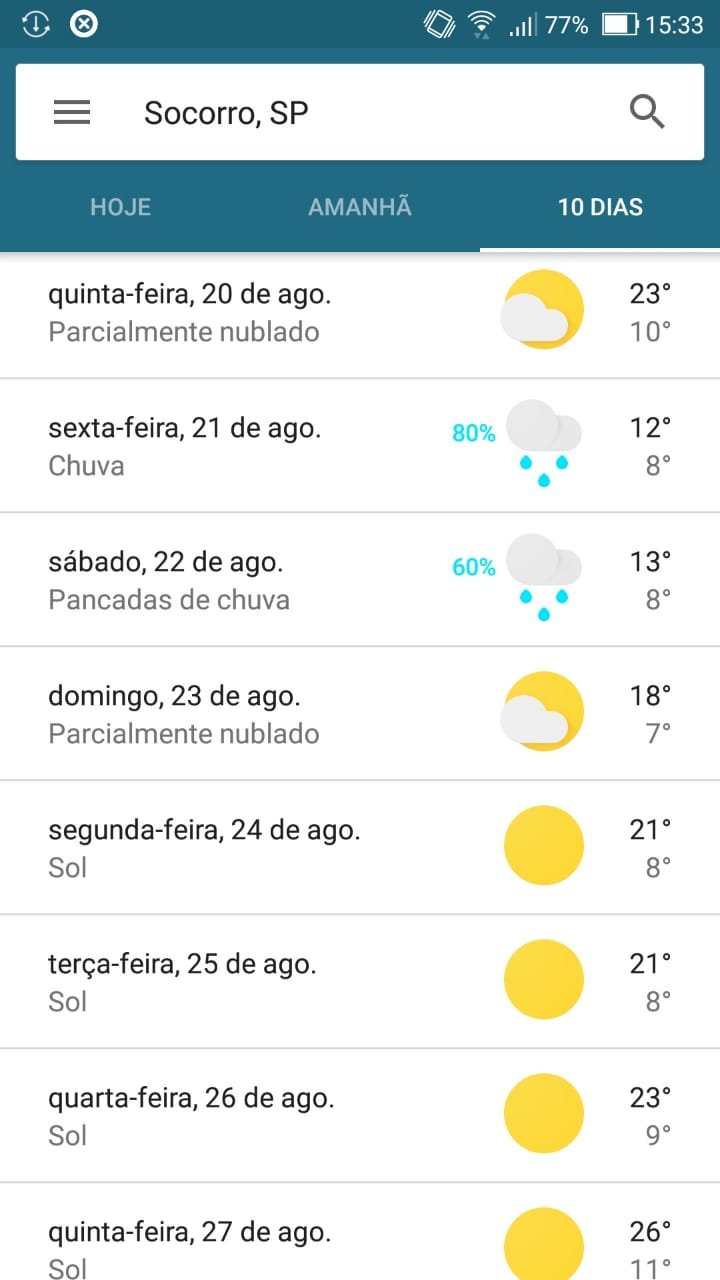Viewport: 720px width, 1280px height.
Task: Open forecast for sexta-feira, 21 de ago.
Action: (360, 446)
